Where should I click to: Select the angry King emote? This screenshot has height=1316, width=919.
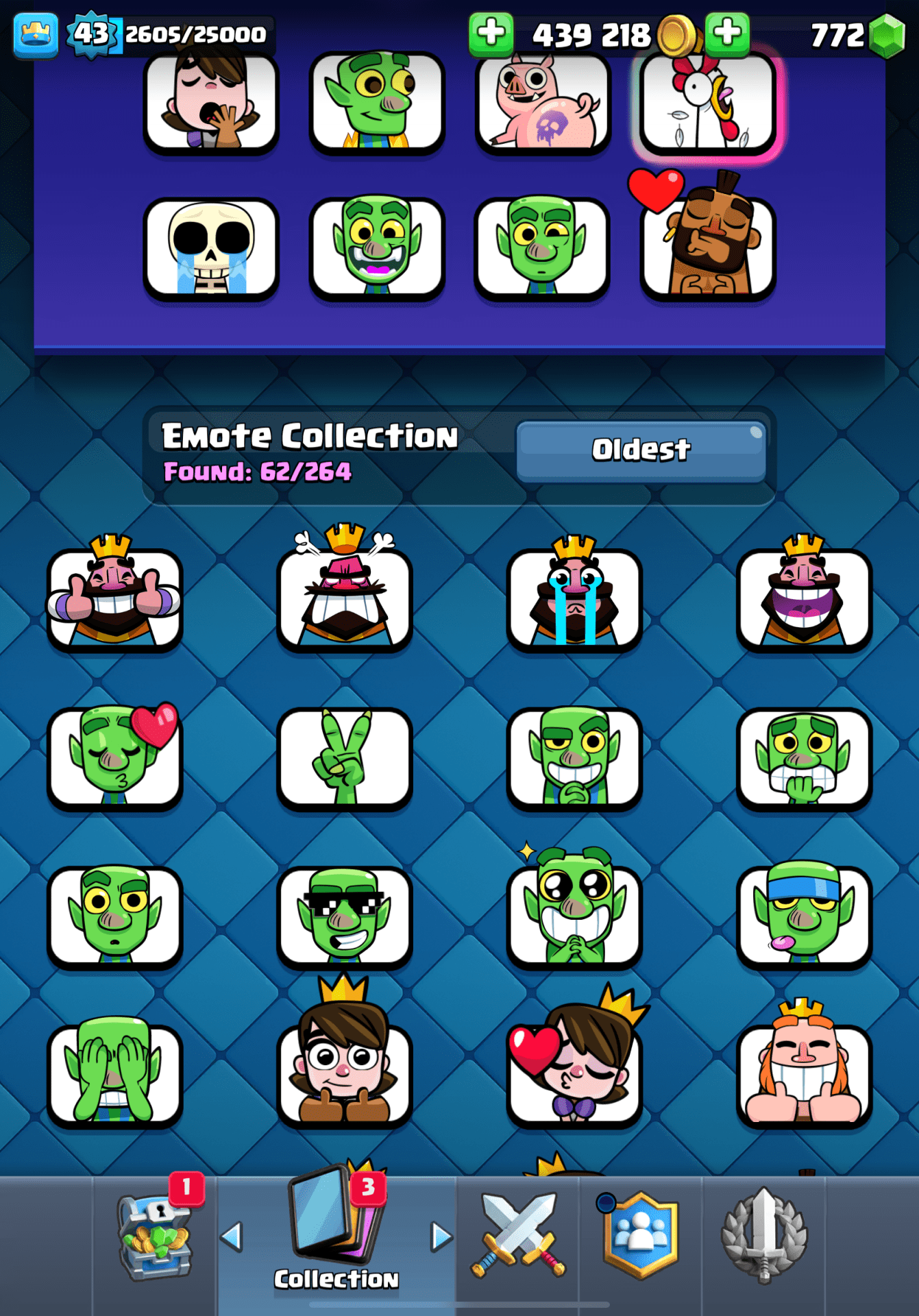coord(345,598)
